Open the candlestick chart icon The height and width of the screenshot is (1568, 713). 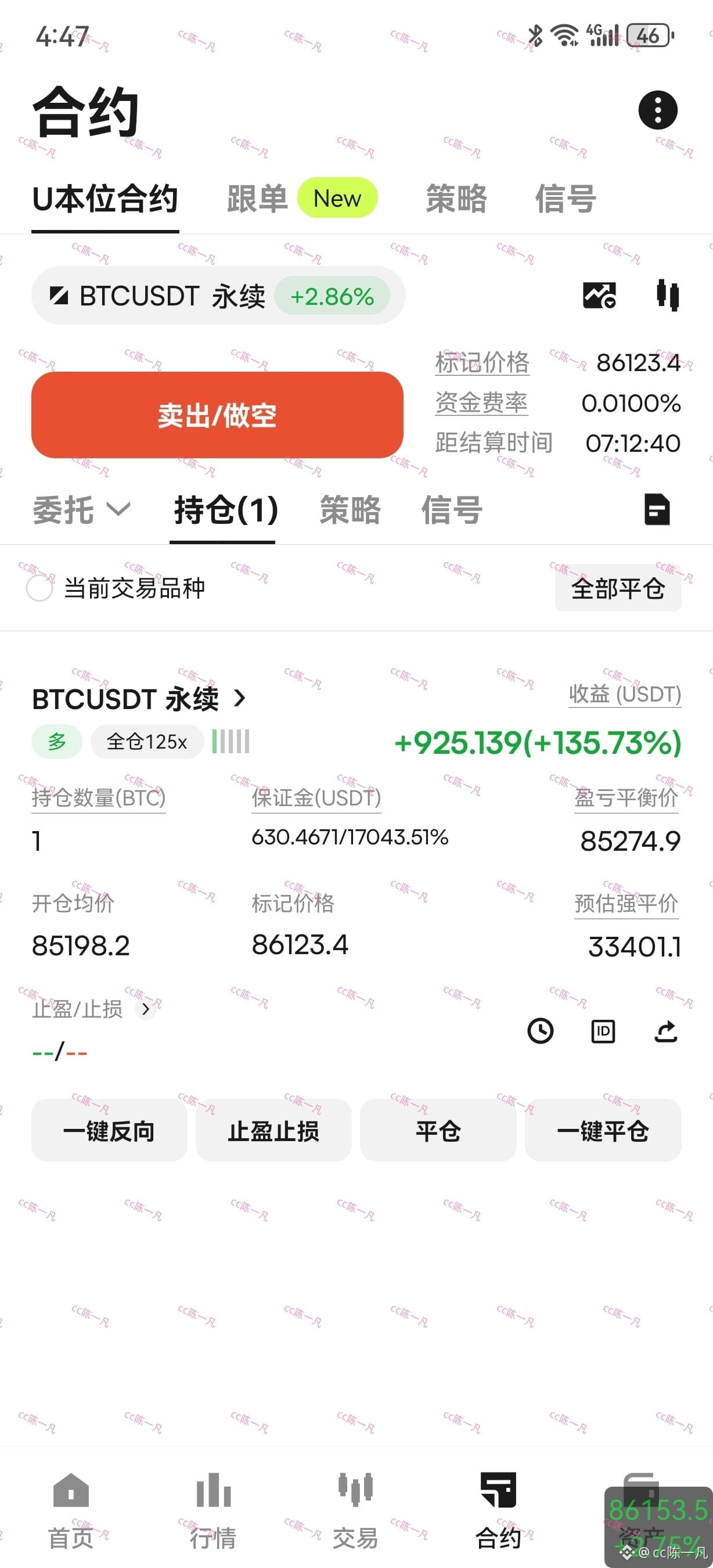667,296
